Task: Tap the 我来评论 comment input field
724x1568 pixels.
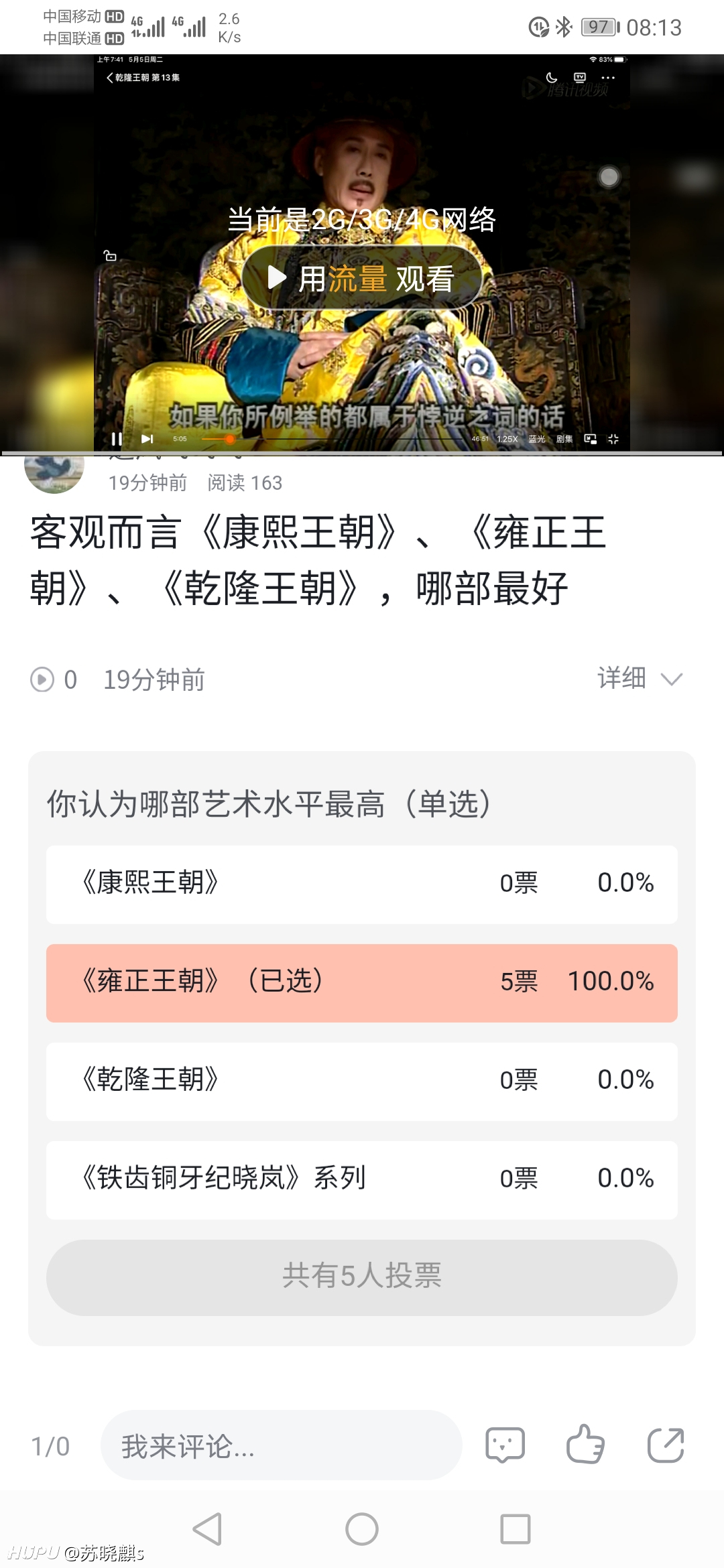Action: pyautogui.click(x=282, y=1445)
